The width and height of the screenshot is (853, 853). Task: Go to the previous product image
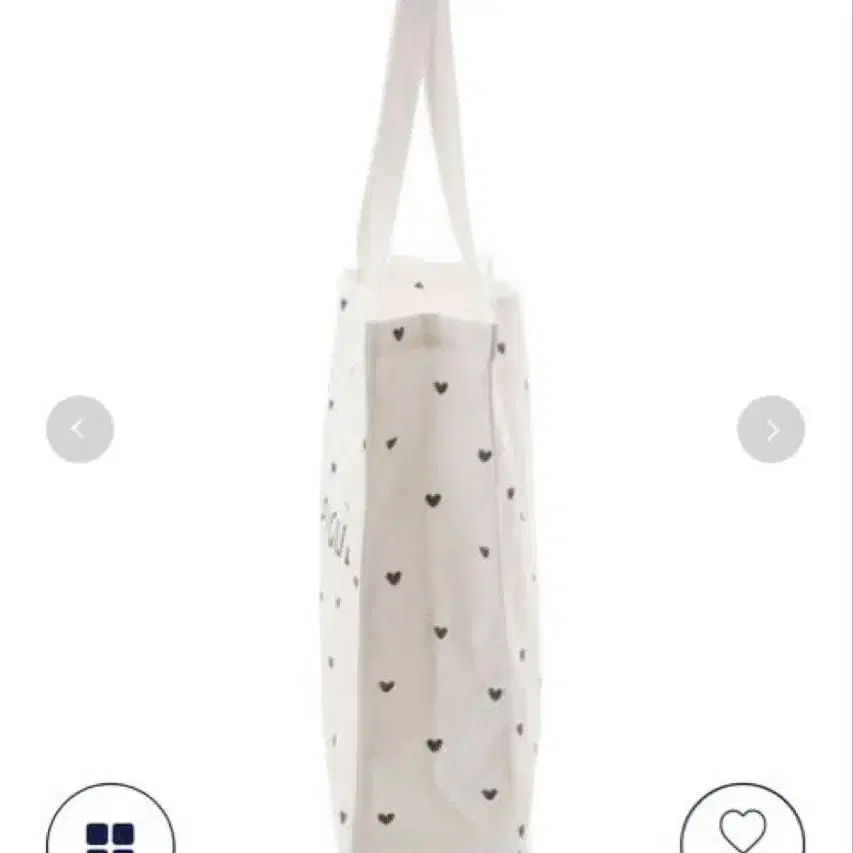[x=80, y=429]
